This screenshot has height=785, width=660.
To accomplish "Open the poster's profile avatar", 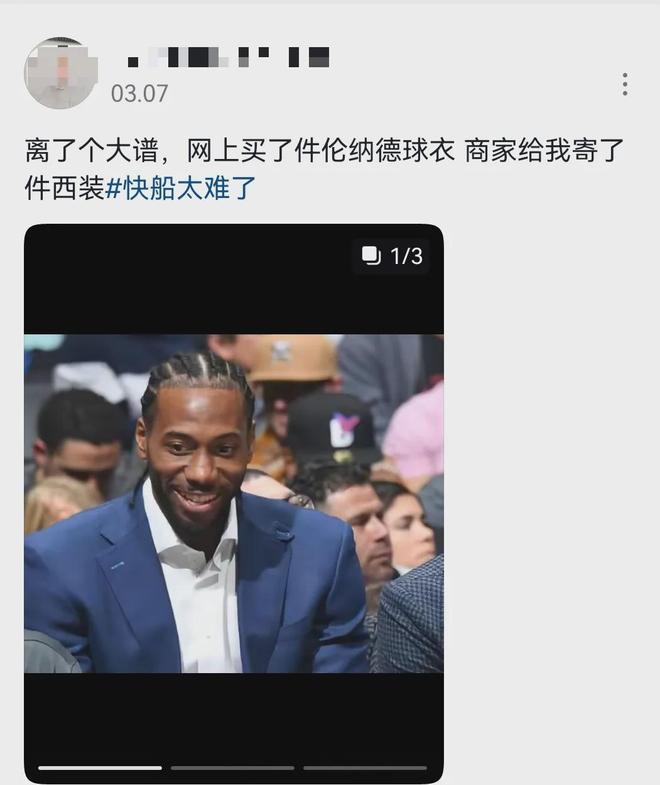I will tap(60, 74).
